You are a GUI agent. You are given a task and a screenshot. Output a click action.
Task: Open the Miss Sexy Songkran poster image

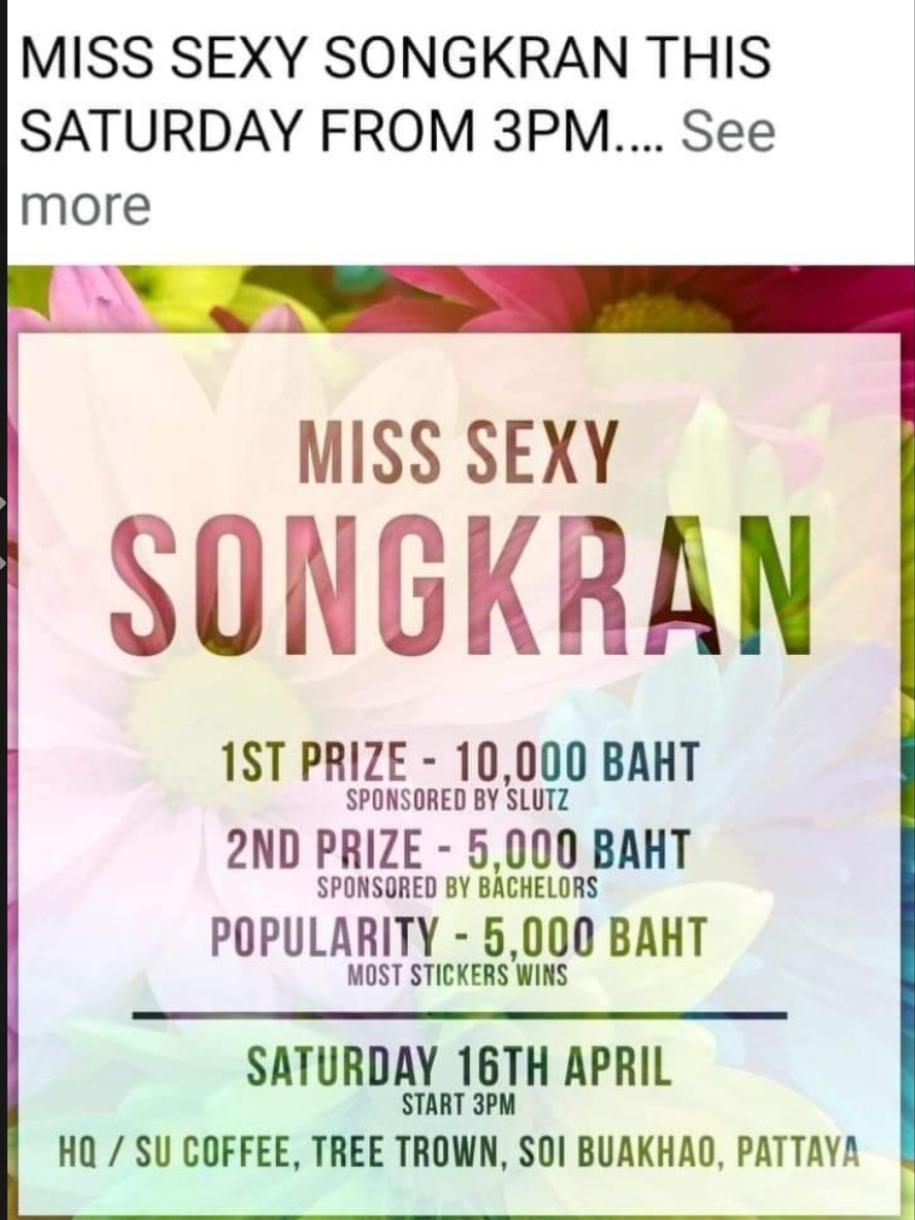pyautogui.click(x=458, y=740)
